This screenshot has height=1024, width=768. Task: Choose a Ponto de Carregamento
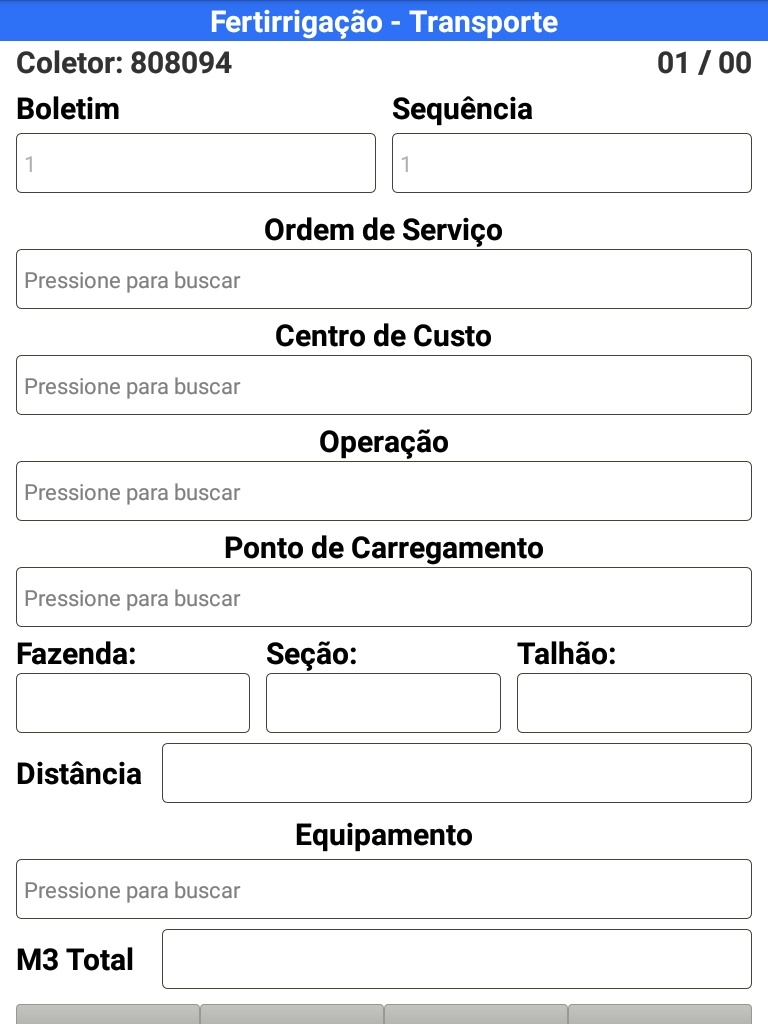tap(384, 597)
